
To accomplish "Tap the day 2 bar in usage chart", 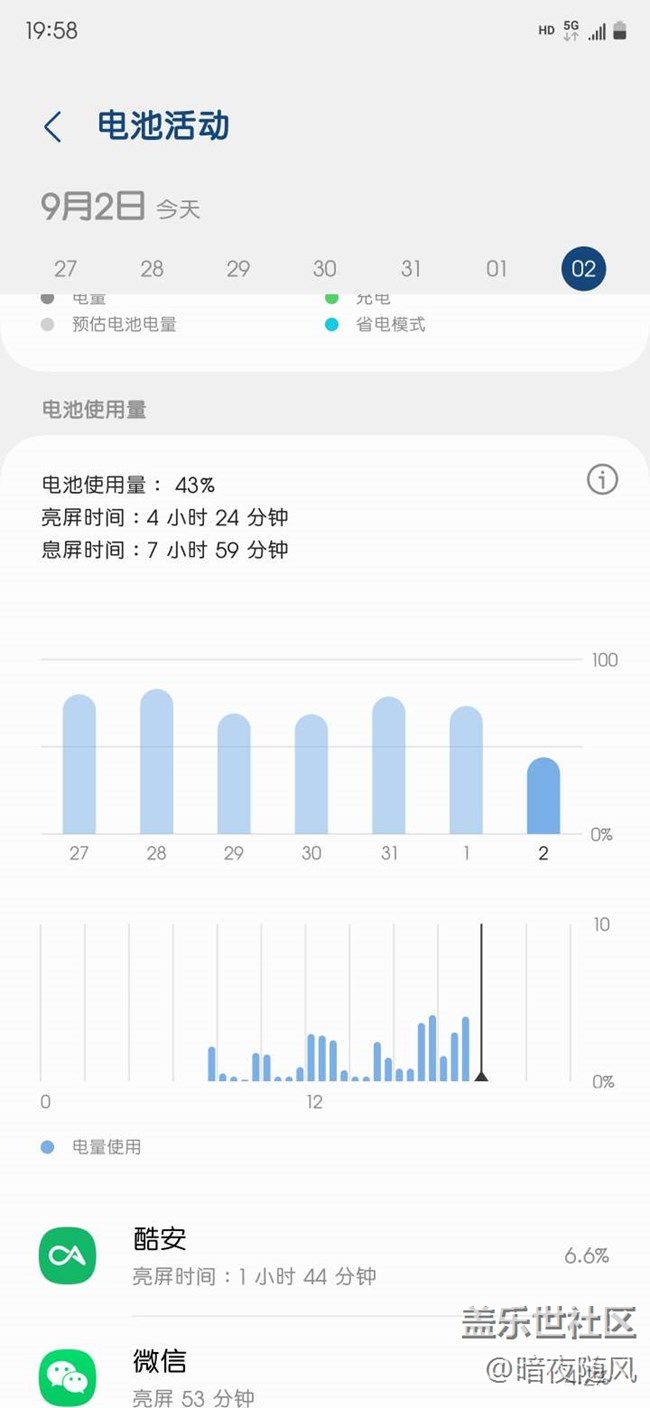I will click(x=543, y=796).
